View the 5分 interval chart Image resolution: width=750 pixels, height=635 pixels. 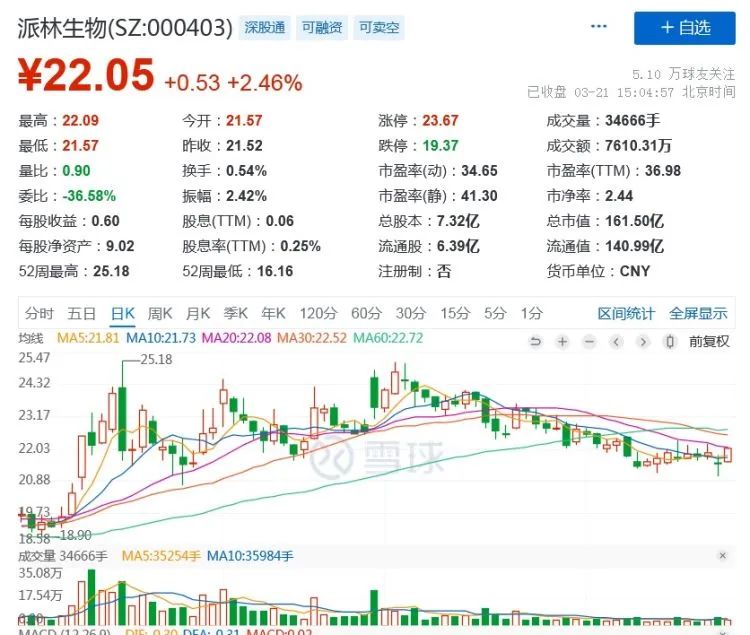click(x=495, y=313)
